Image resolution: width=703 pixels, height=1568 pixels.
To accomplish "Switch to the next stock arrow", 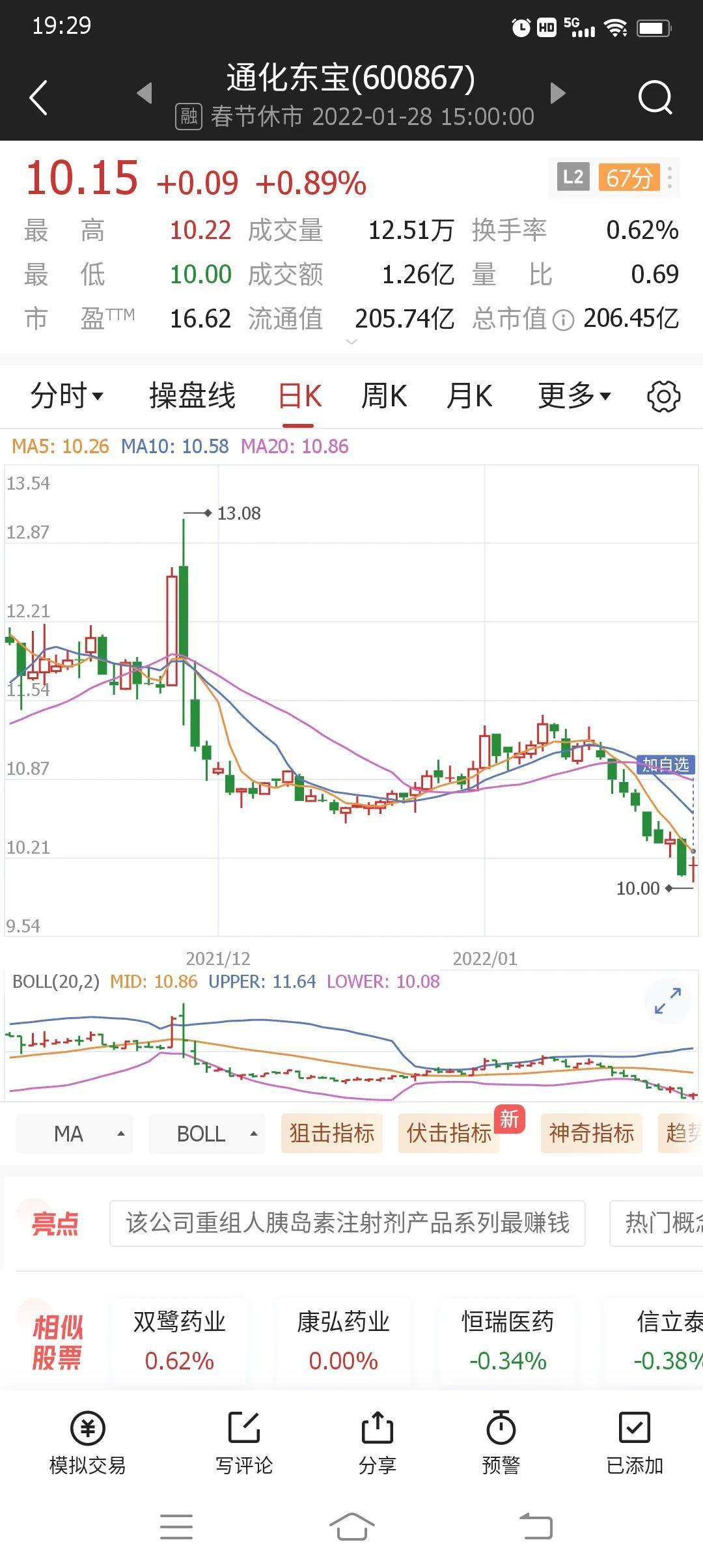I will point(557,93).
